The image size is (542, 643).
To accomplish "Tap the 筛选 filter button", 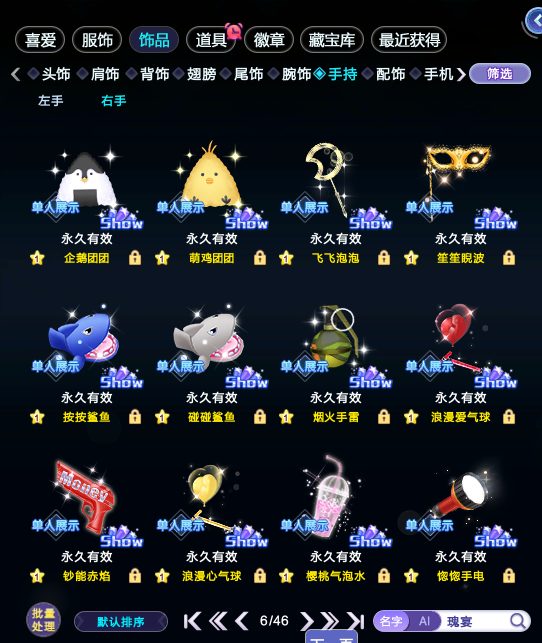I will click(500, 74).
